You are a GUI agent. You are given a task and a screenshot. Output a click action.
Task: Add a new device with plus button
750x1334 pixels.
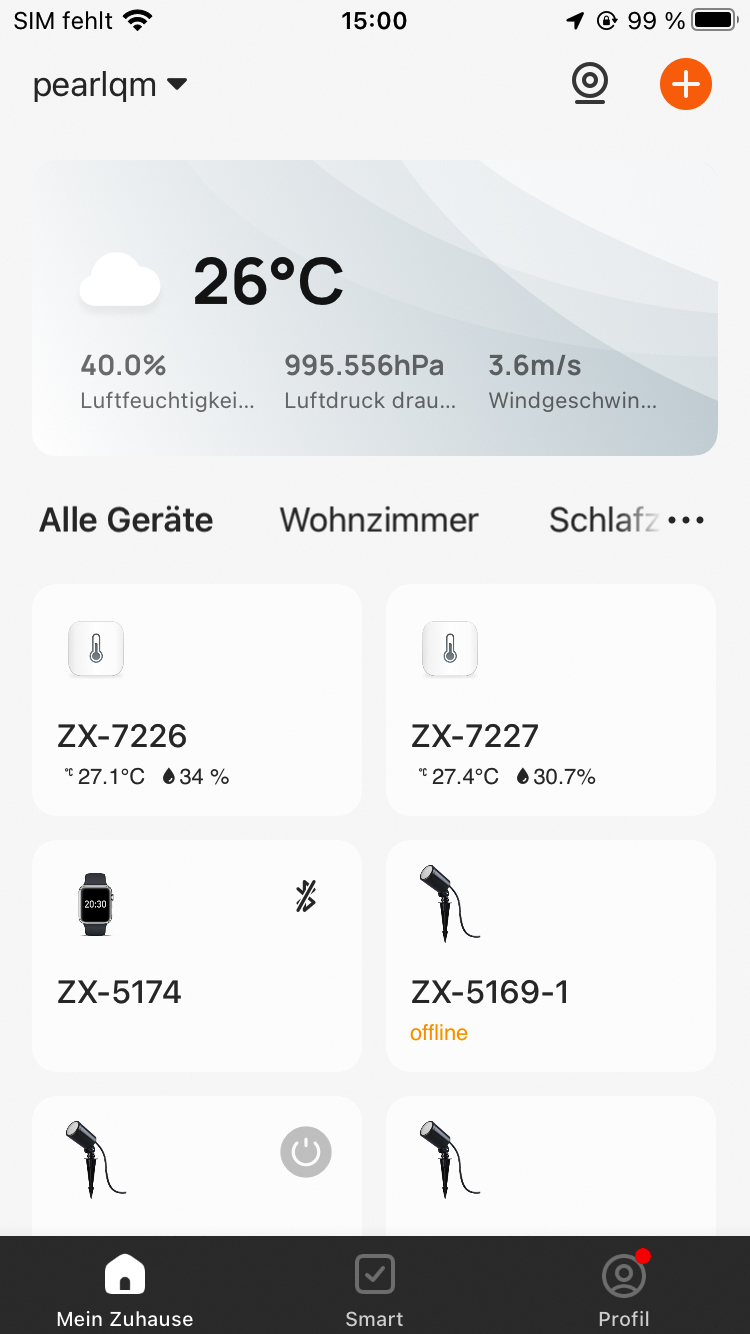(x=686, y=85)
